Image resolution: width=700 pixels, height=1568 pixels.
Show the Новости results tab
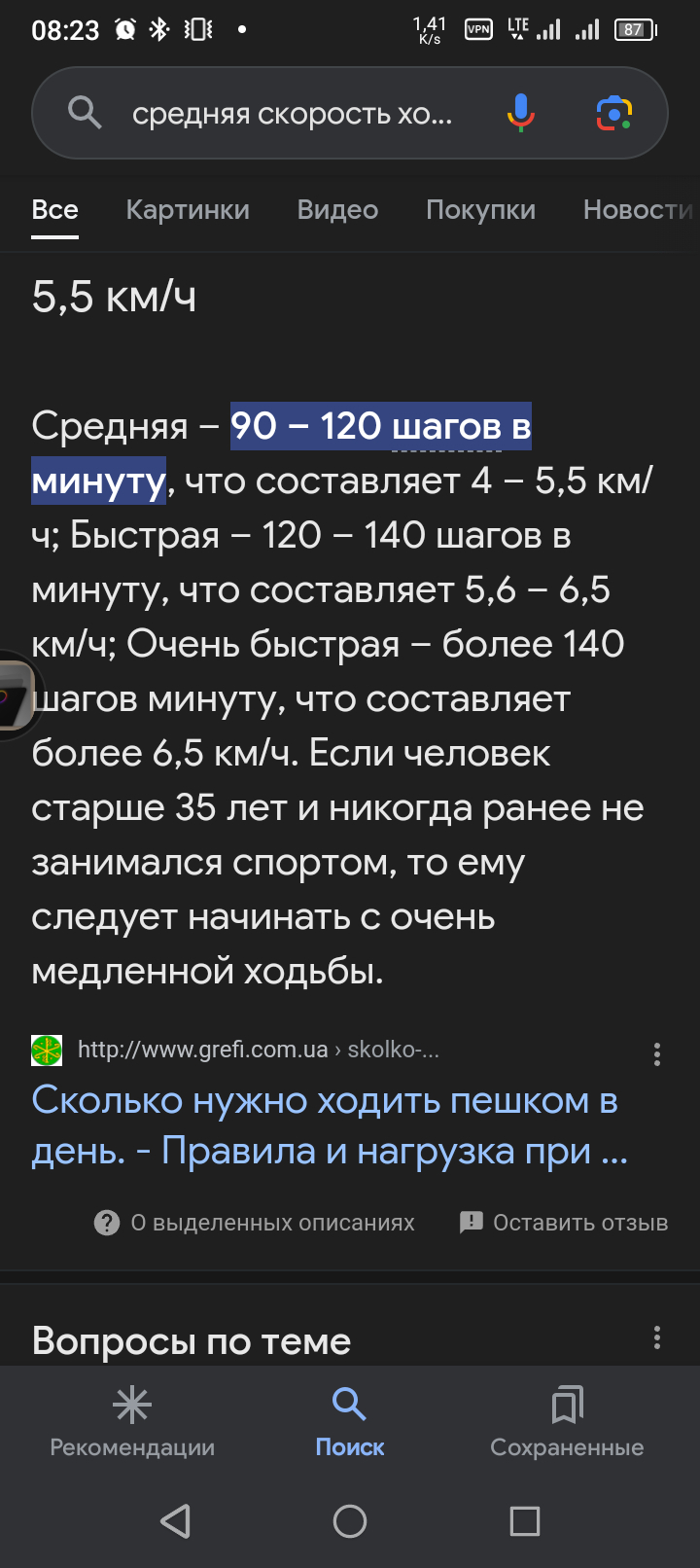click(x=637, y=210)
